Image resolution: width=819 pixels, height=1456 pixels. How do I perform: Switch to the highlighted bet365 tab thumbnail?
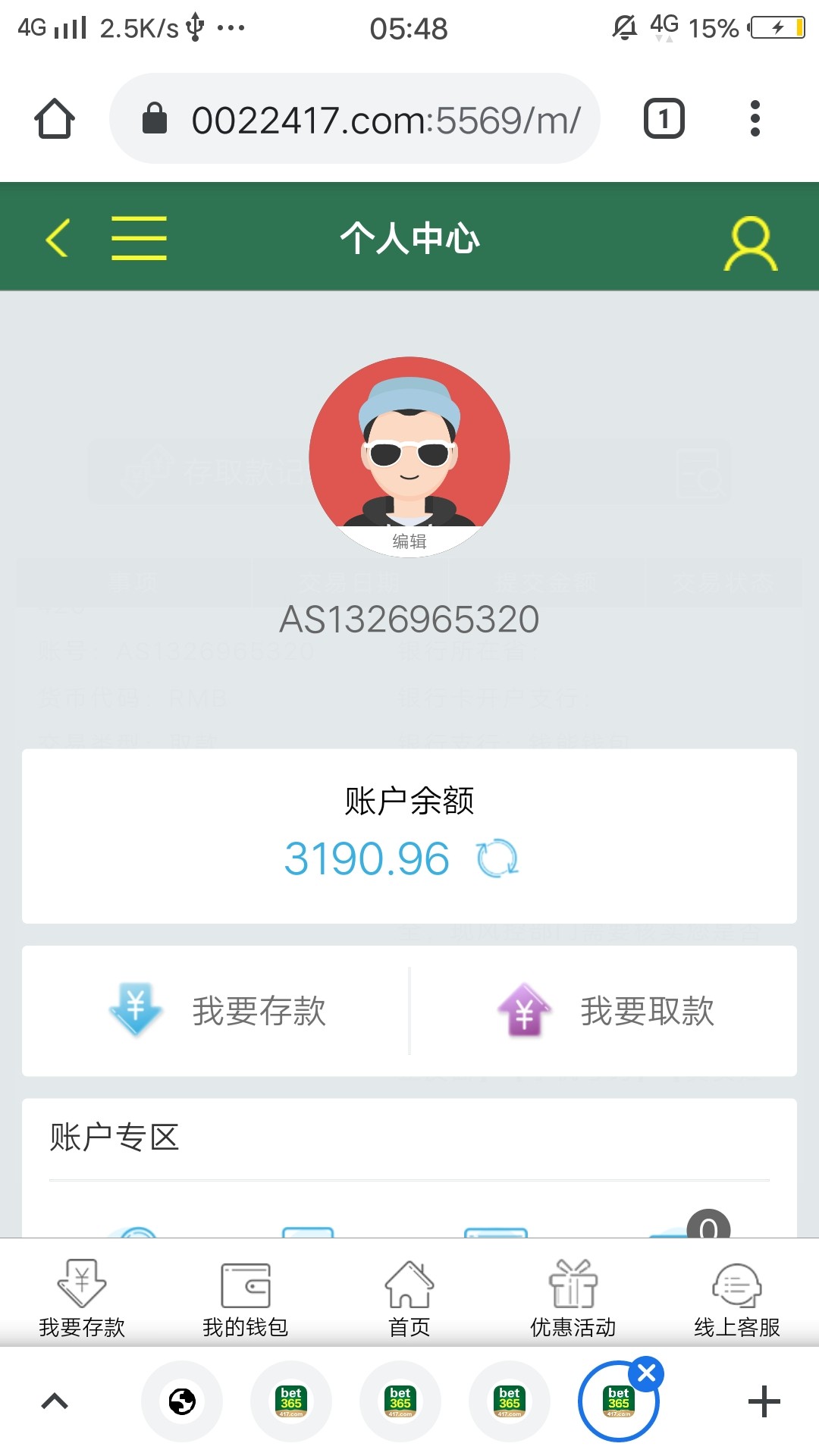point(618,1401)
